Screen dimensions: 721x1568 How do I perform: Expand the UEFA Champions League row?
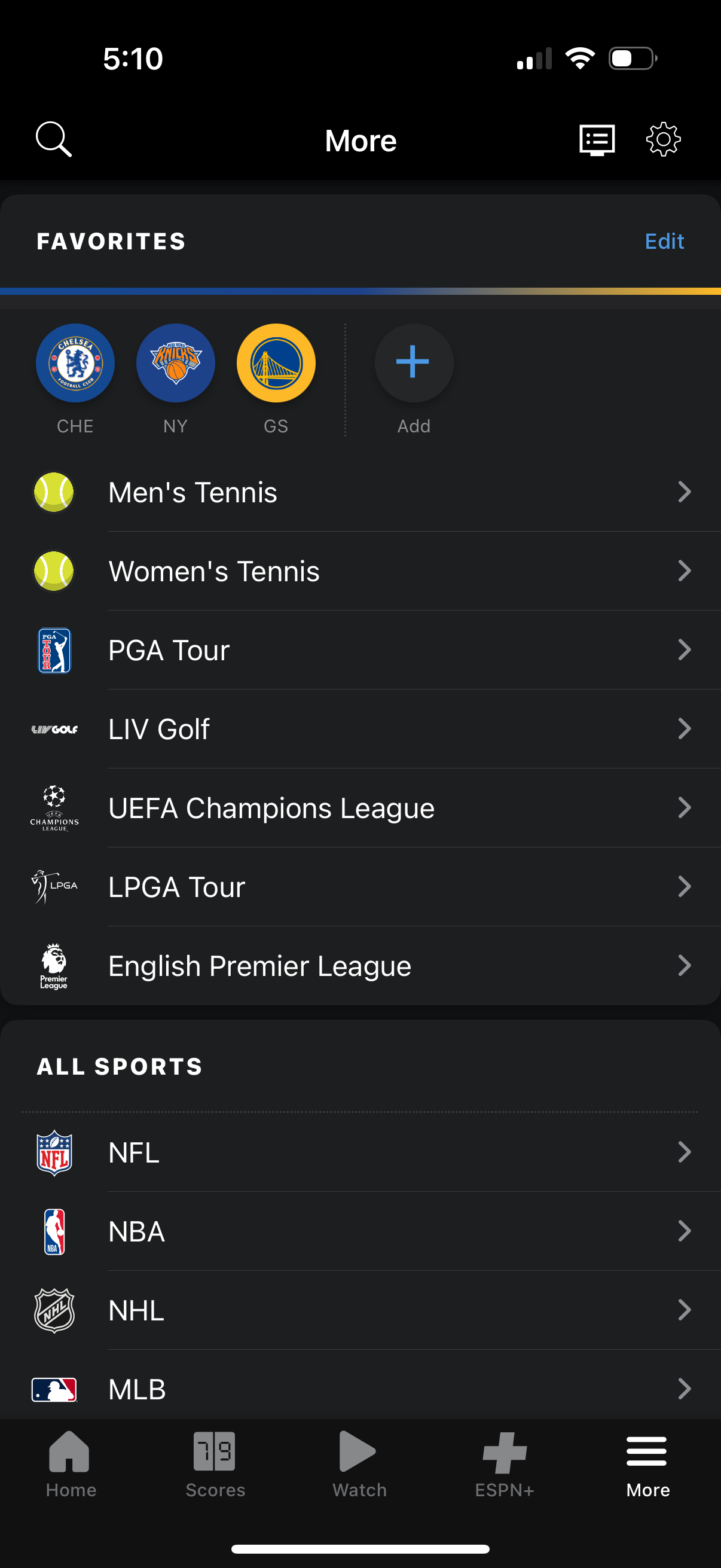click(x=360, y=808)
